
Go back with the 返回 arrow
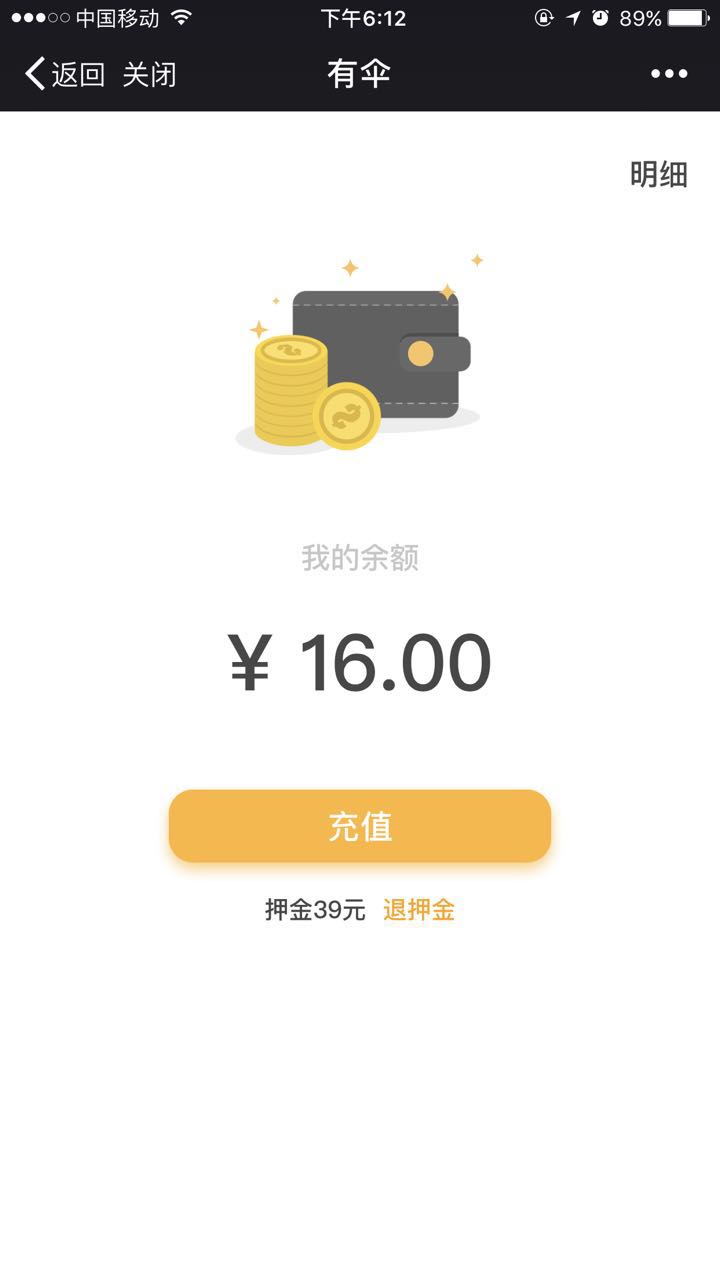pyautogui.click(x=65, y=74)
